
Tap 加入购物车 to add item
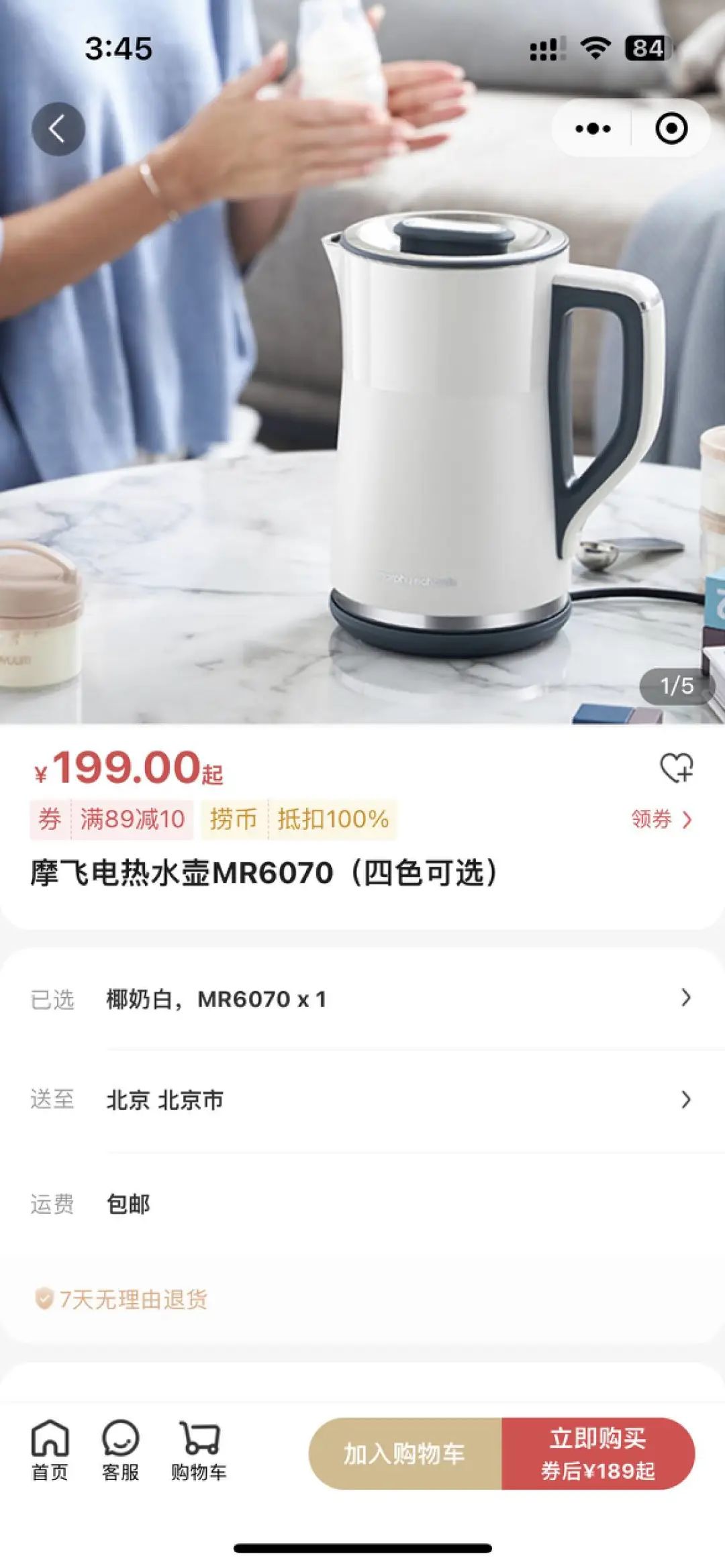coord(405,1454)
